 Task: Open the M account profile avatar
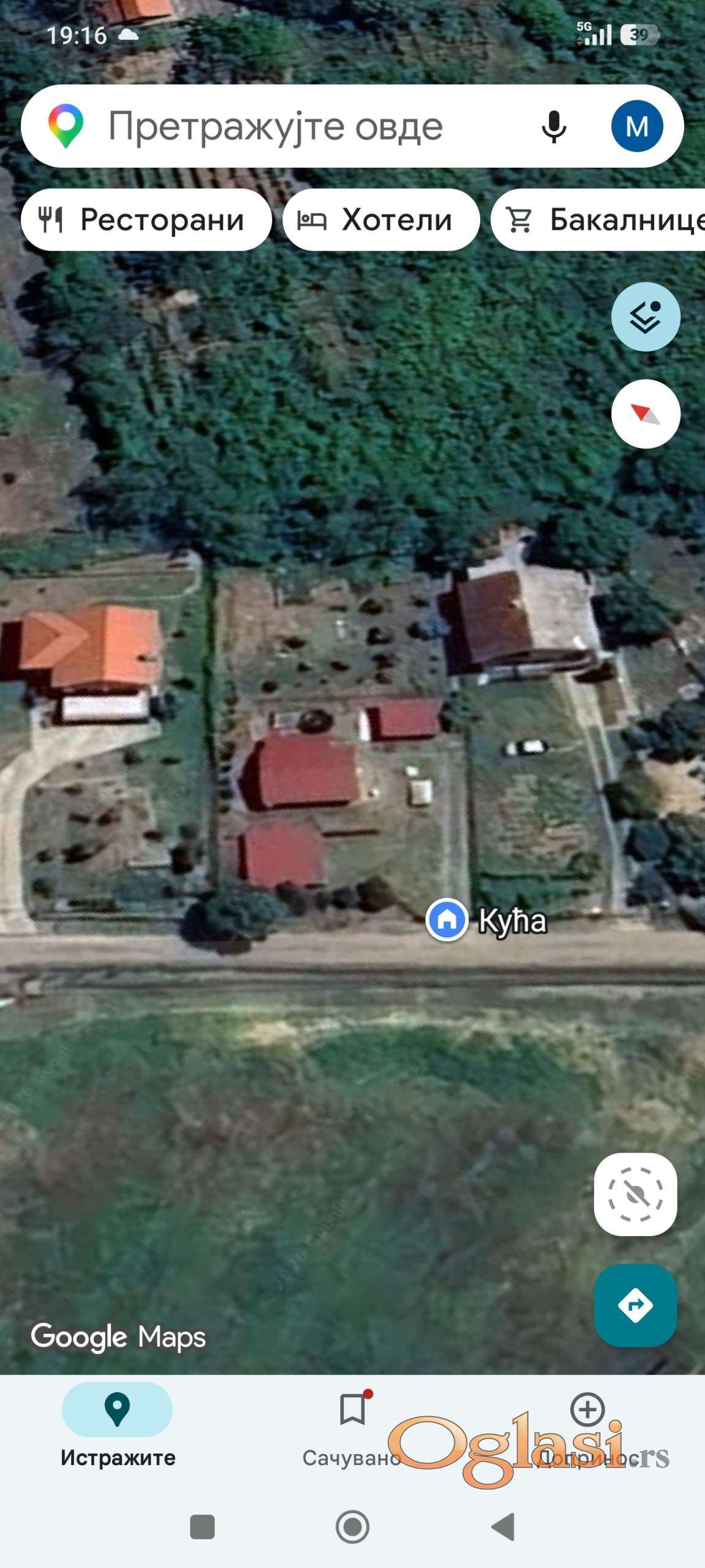coord(636,126)
